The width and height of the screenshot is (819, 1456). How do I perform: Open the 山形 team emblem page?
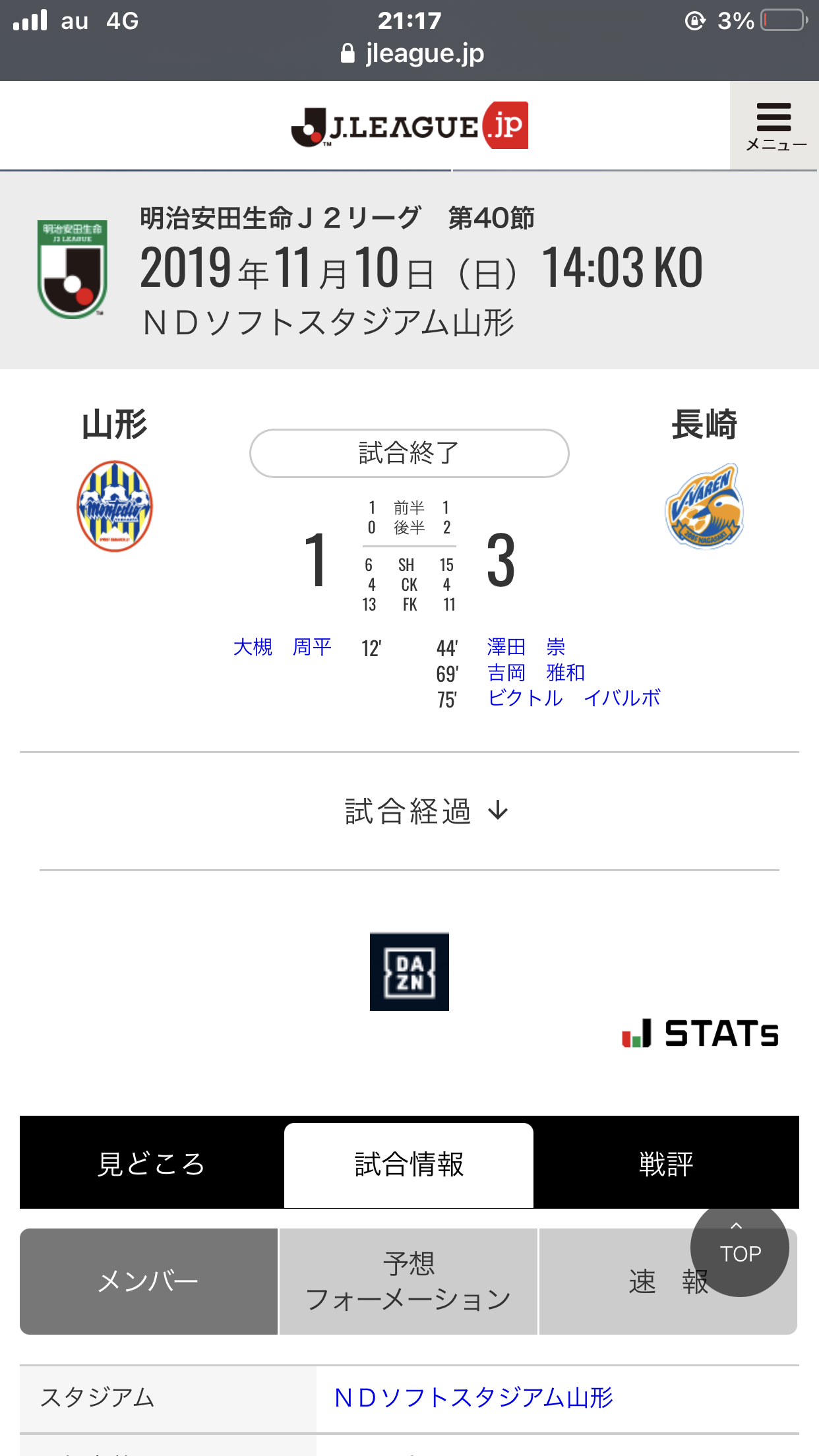pos(115,506)
